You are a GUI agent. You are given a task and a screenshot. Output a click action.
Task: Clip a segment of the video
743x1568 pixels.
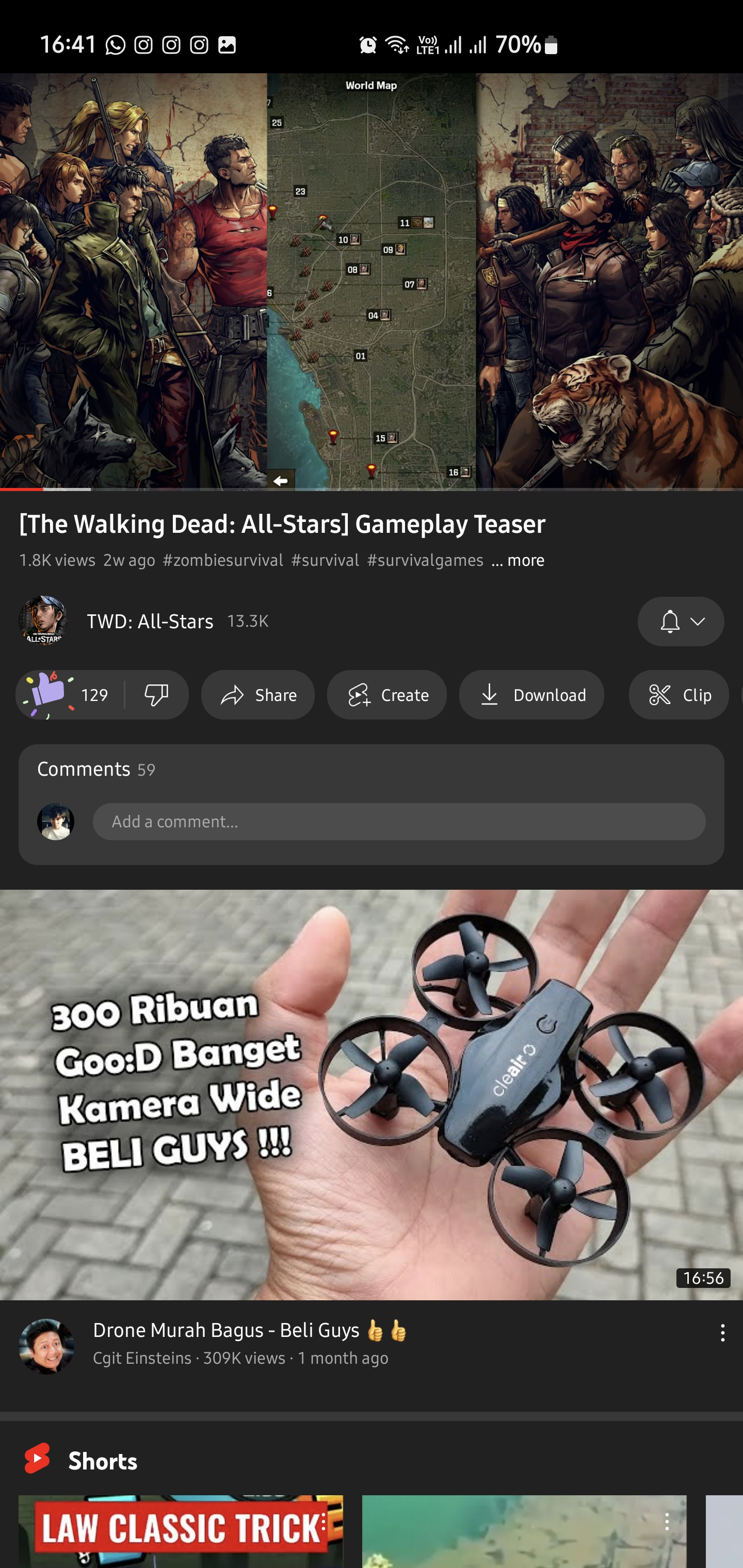pyautogui.click(x=679, y=695)
